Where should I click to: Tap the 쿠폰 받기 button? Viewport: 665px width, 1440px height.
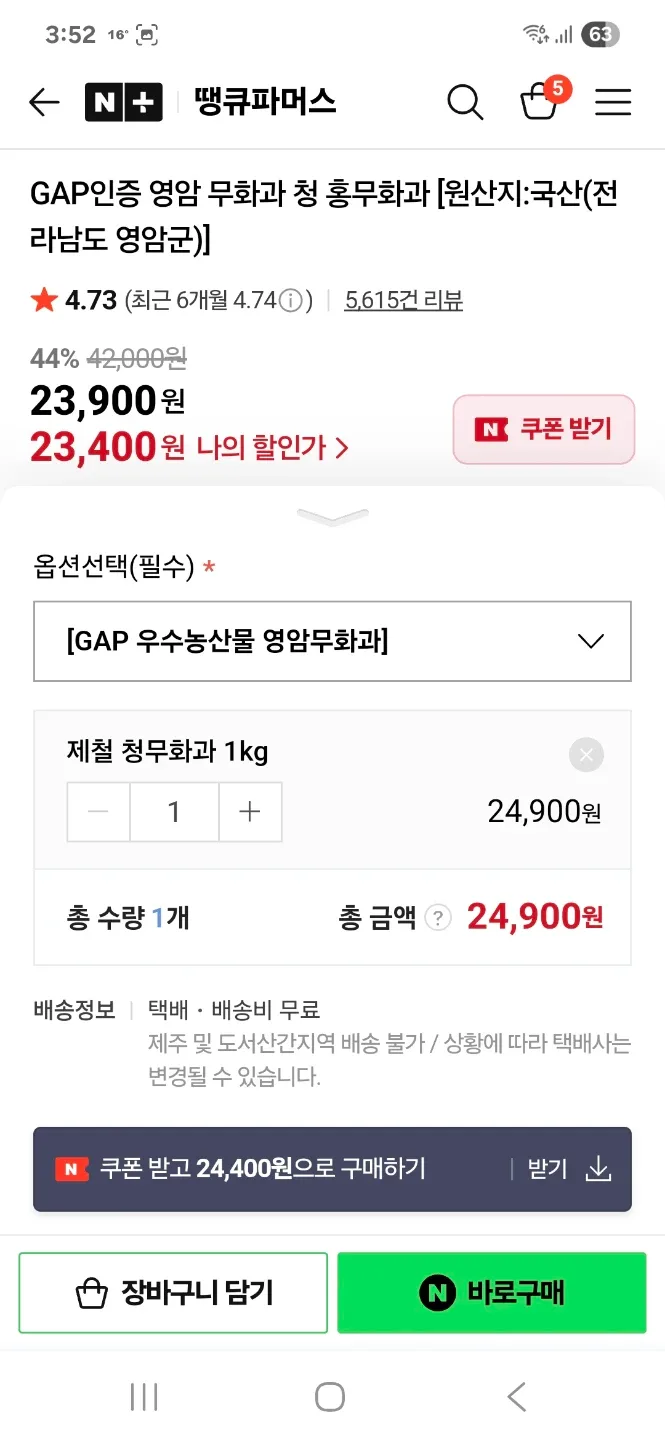coord(544,429)
